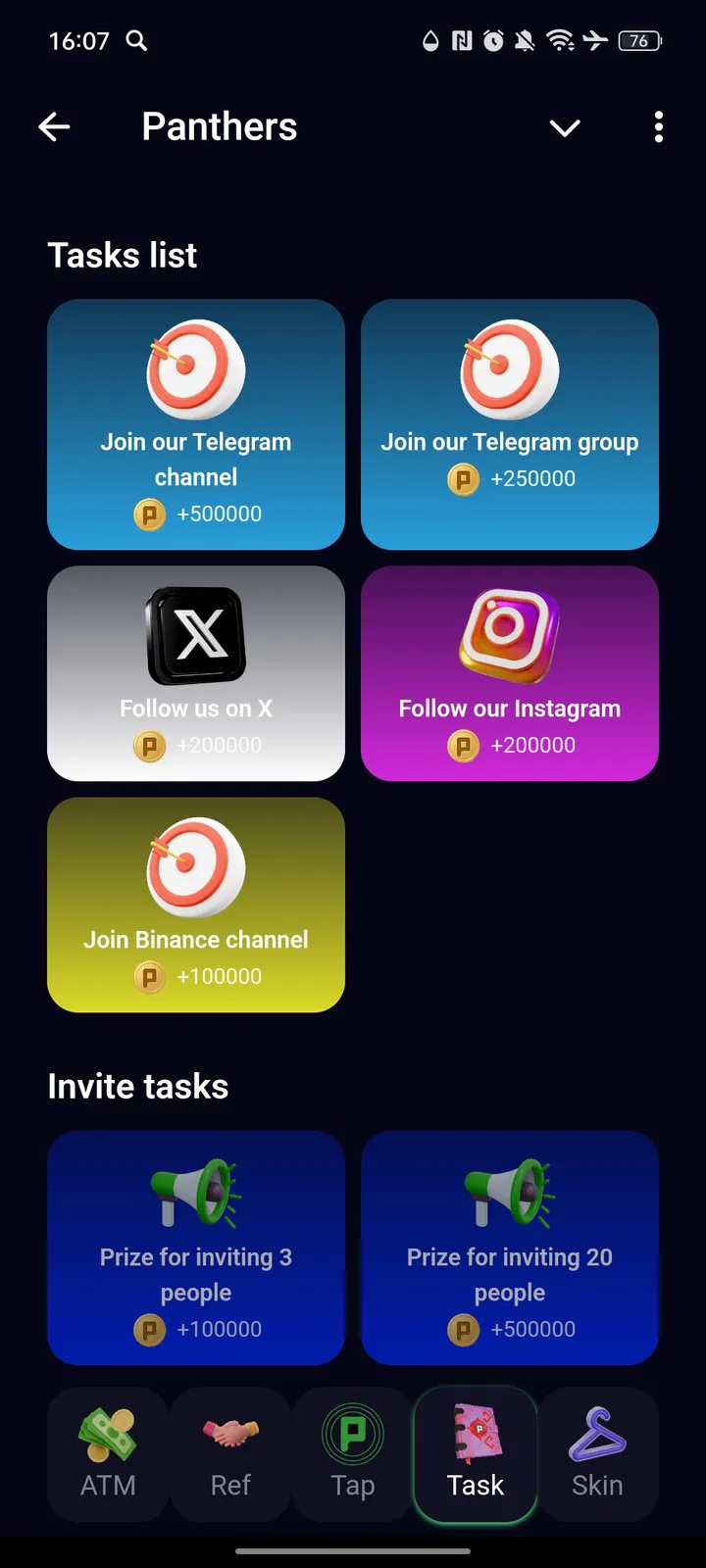Click the coin icon beside +500000 reward
Screen dimensions: 706x1568
tap(149, 514)
